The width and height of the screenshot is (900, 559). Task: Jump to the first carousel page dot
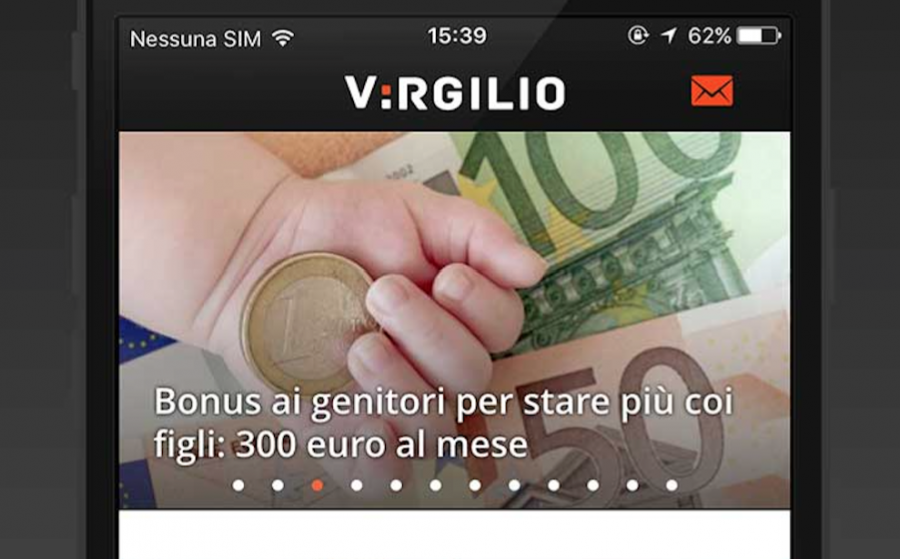pyautogui.click(x=238, y=485)
